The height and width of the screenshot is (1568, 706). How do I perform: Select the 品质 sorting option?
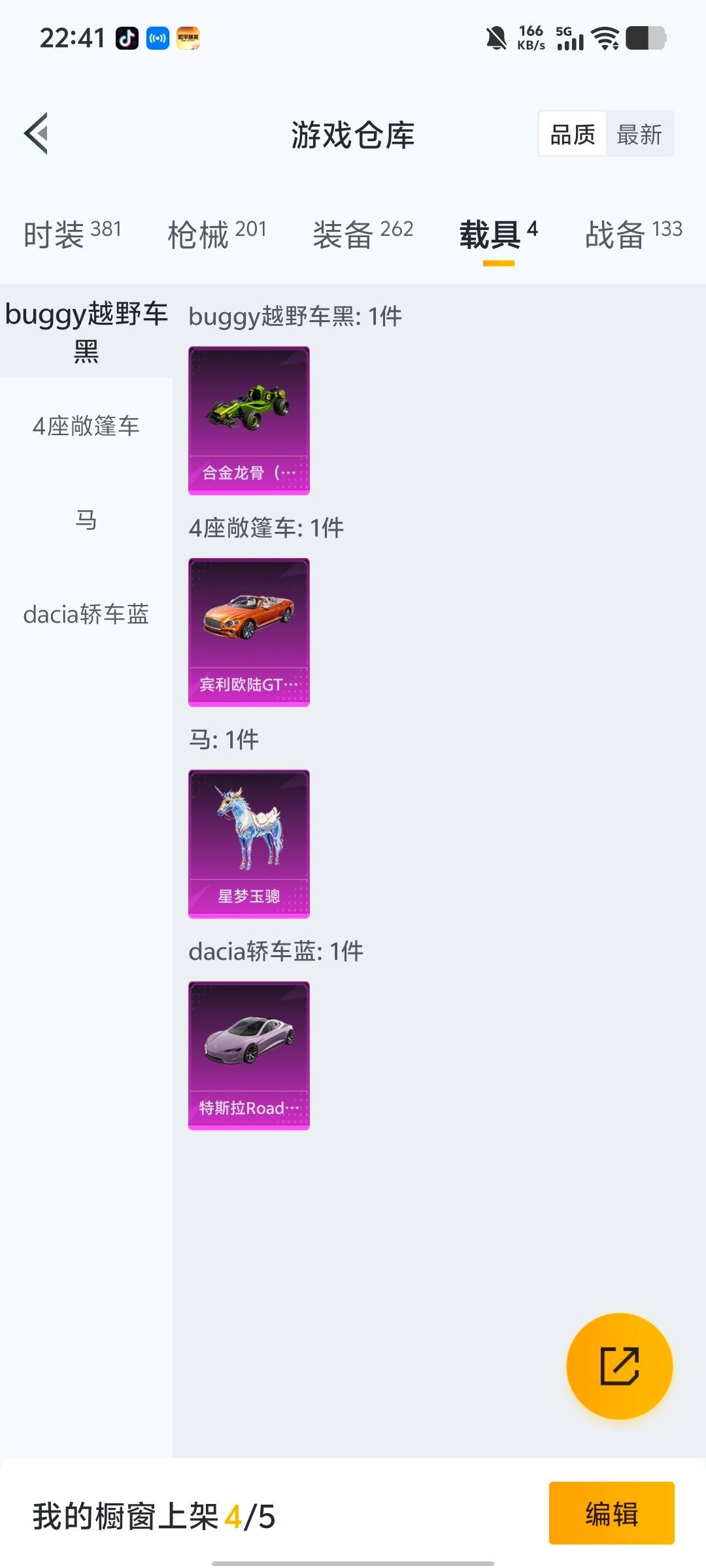tap(571, 134)
